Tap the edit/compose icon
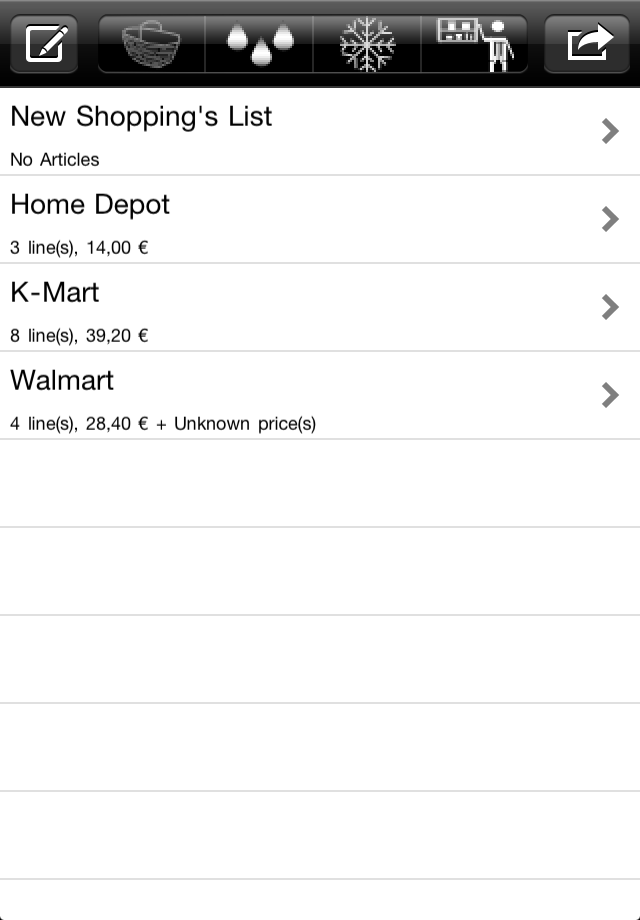Screen dimensions: 640x920 tap(45, 44)
